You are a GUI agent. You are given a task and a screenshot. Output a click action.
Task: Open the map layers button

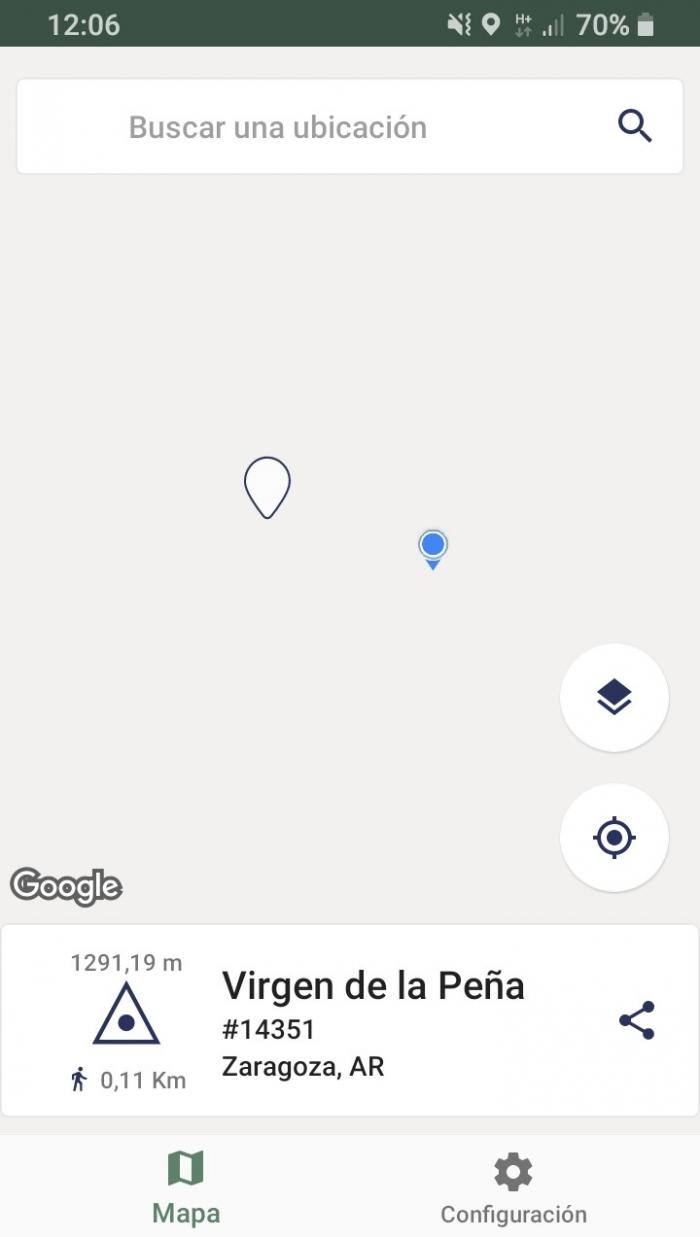point(614,697)
